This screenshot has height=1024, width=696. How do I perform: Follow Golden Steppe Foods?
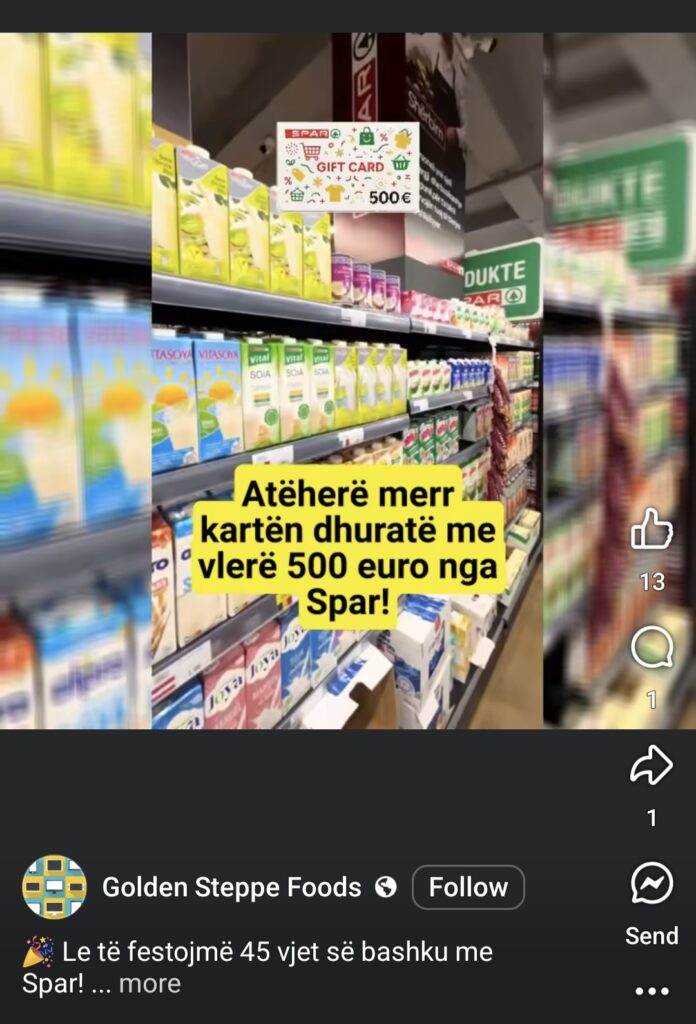(x=468, y=887)
